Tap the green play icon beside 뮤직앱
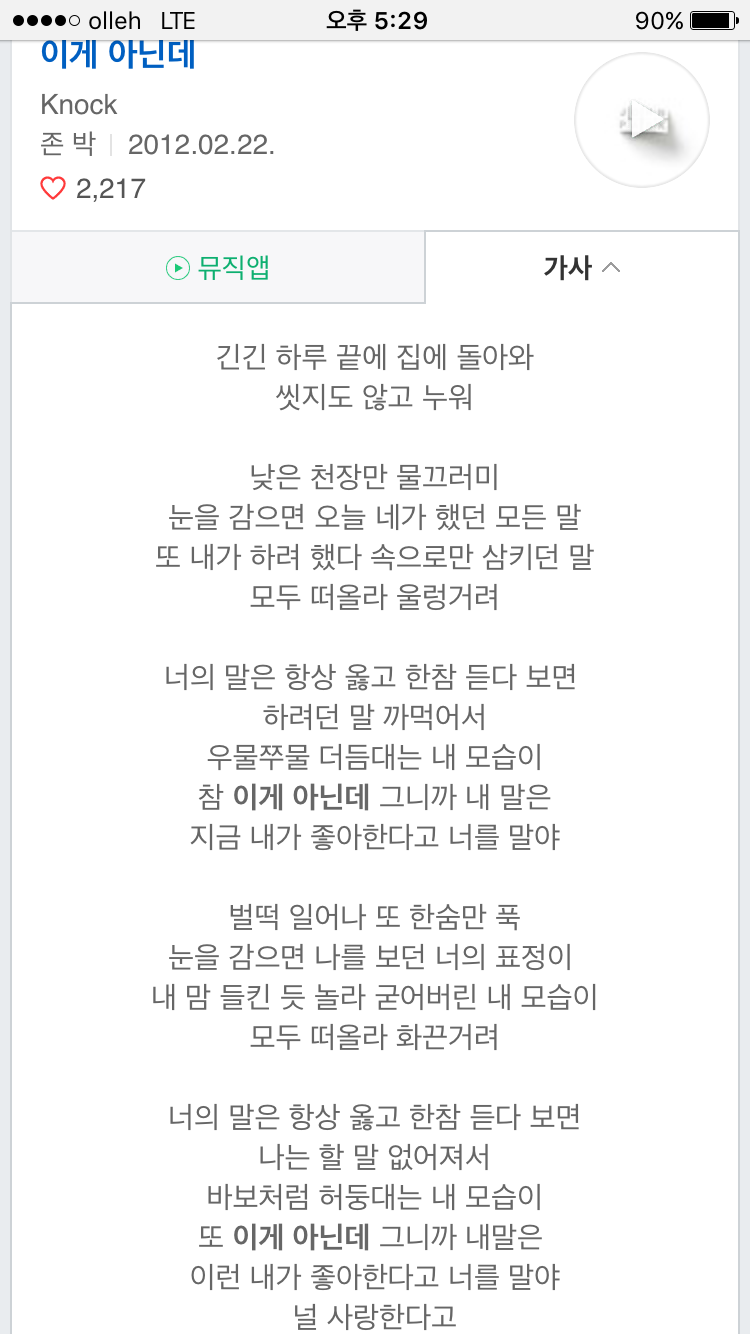Viewport: 750px width, 1334px height. click(176, 267)
